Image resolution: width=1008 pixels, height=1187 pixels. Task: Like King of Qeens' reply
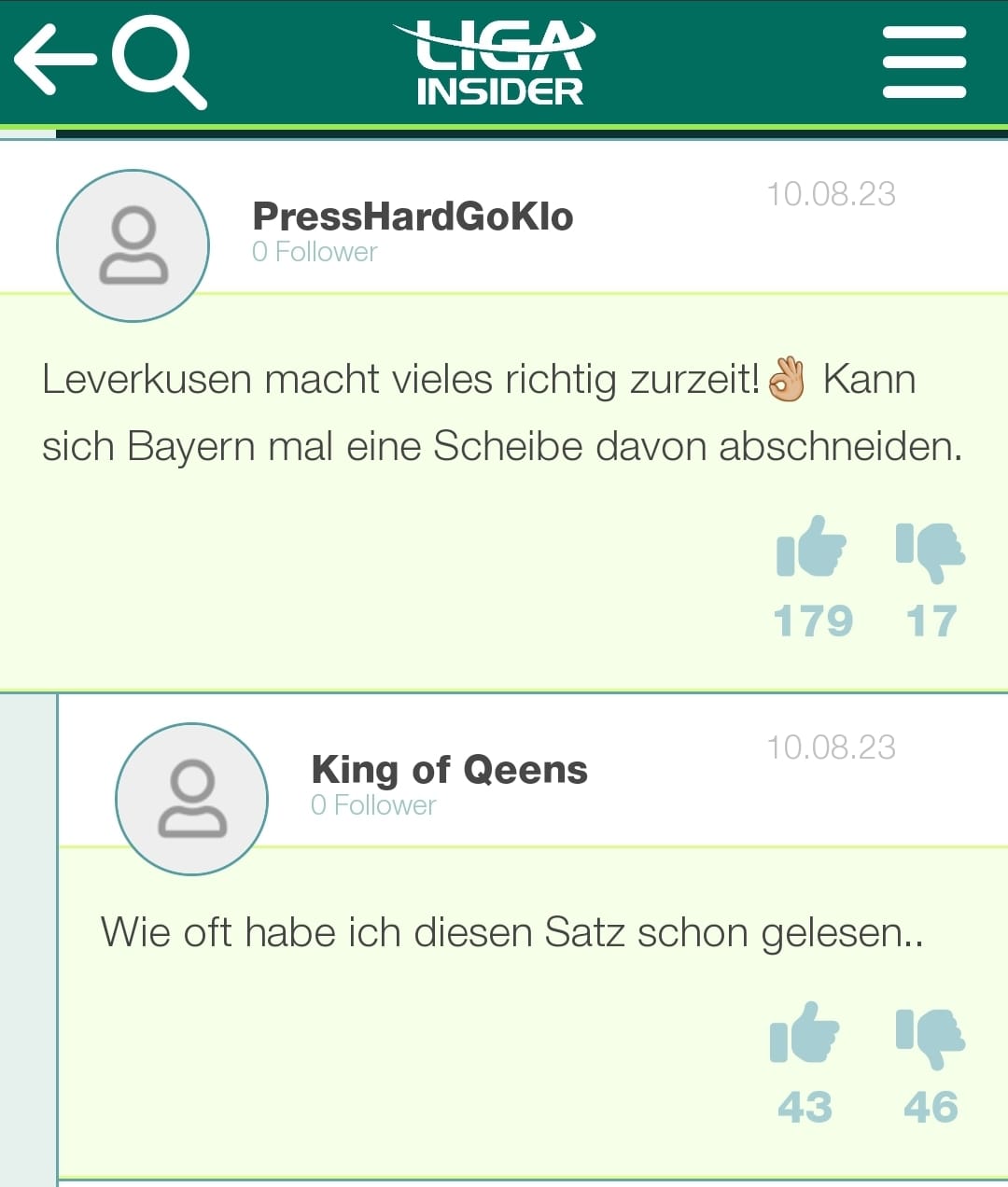pyautogui.click(x=804, y=1033)
